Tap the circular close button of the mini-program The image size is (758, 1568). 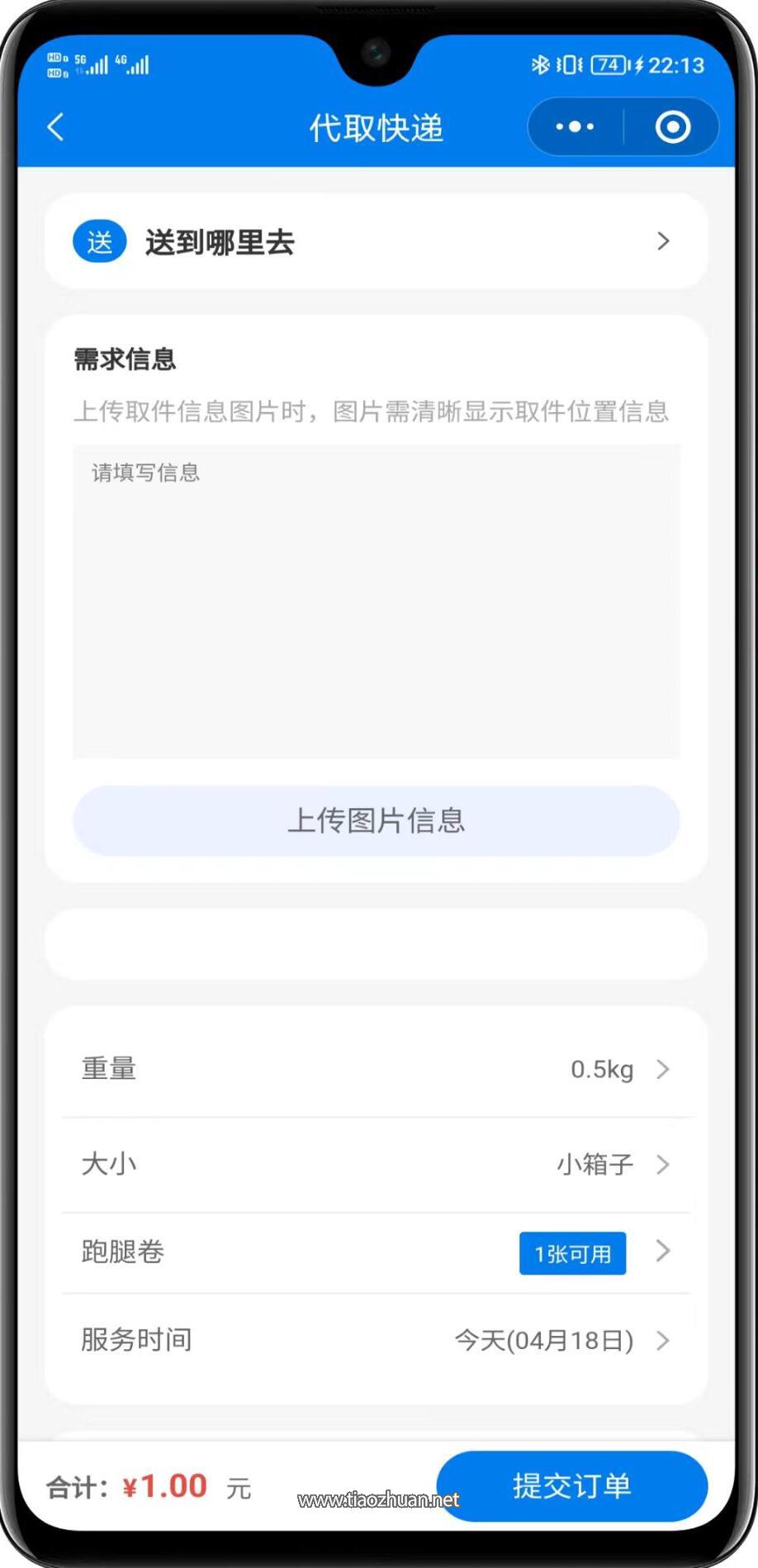[x=673, y=126]
